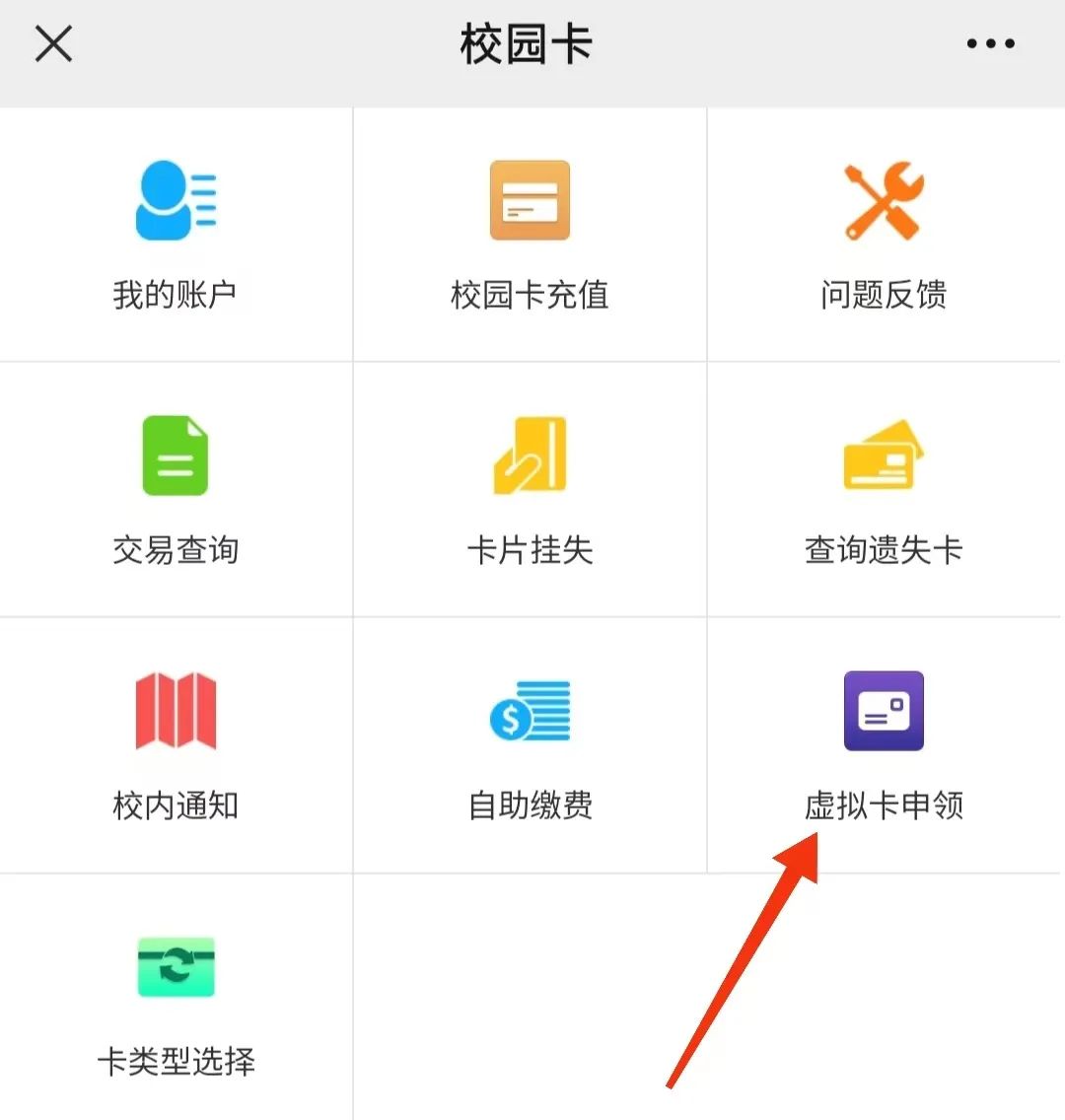The width and height of the screenshot is (1065, 1120).
Task: Open 自助缴费 payment
Action: click(x=530, y=746)
